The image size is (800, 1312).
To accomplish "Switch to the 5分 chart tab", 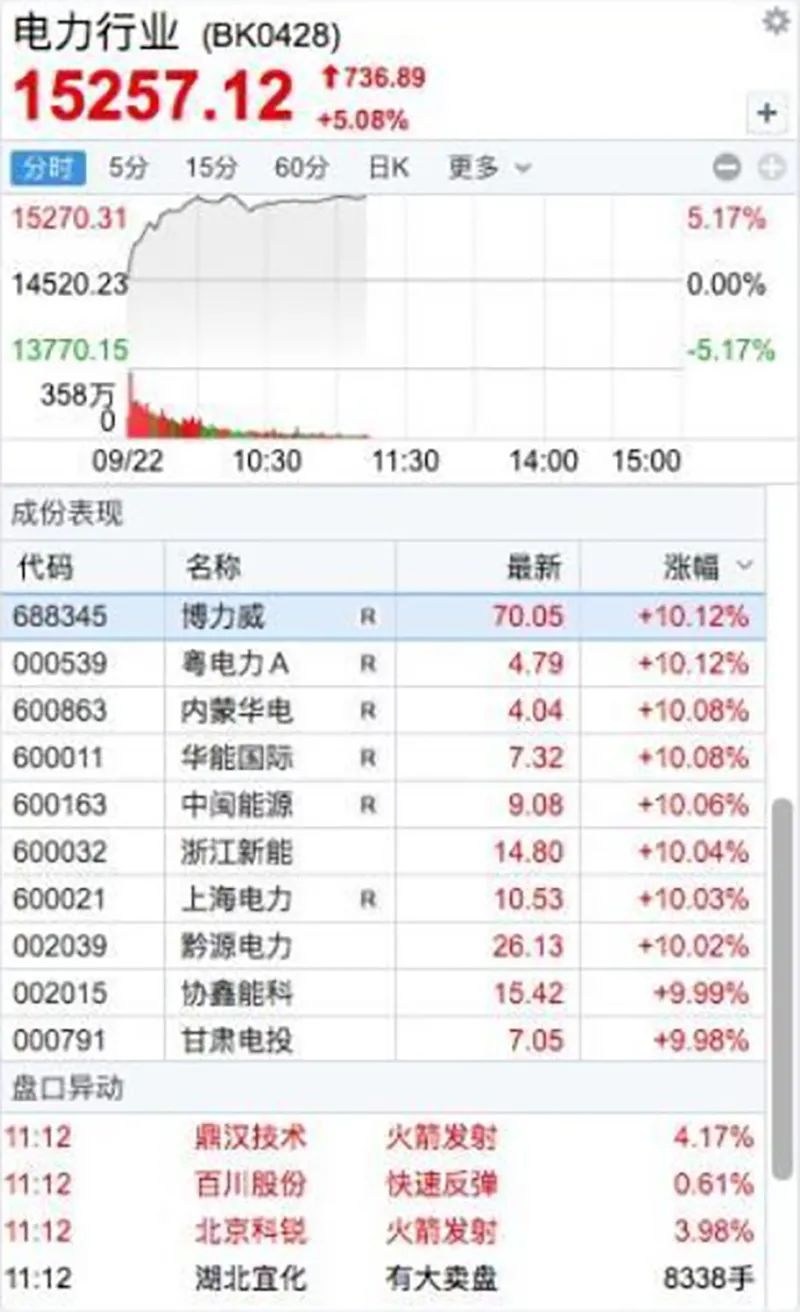I will click(x=128, y=168).
